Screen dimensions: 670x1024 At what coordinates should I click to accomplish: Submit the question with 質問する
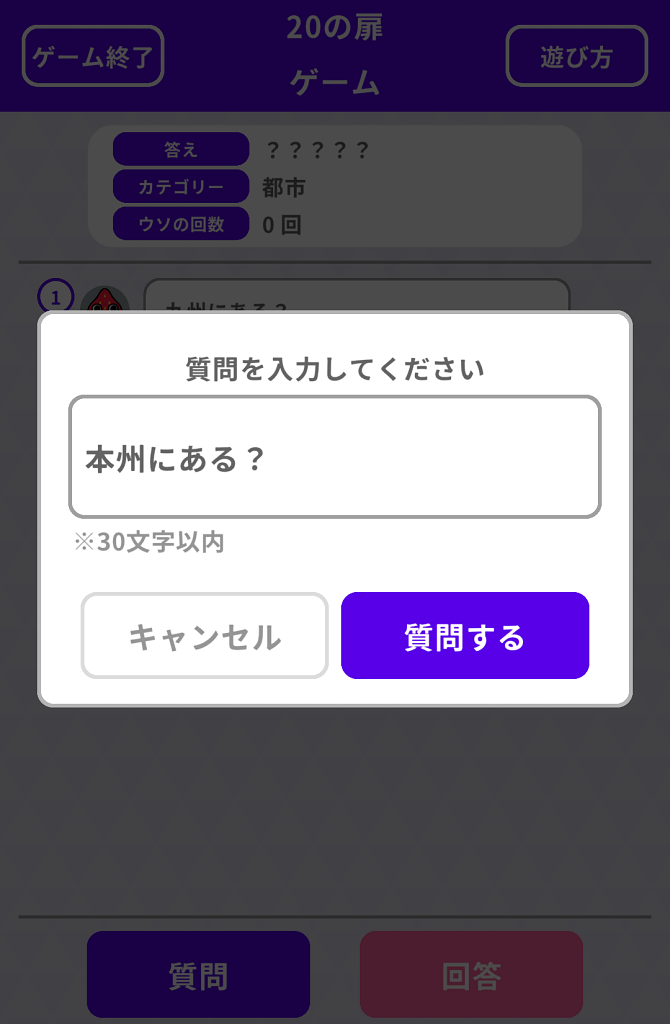(465, 636)
